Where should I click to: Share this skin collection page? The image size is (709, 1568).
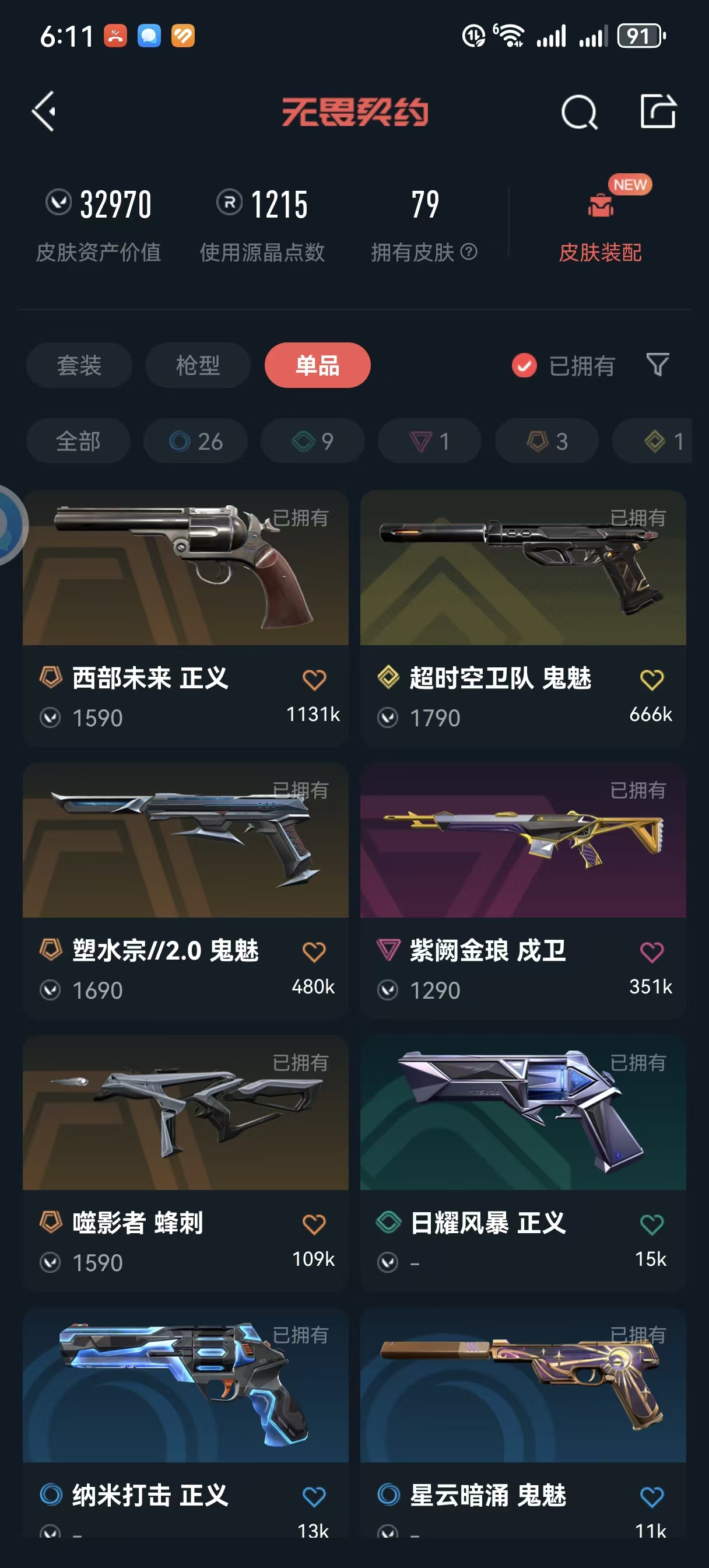(658, 111)
